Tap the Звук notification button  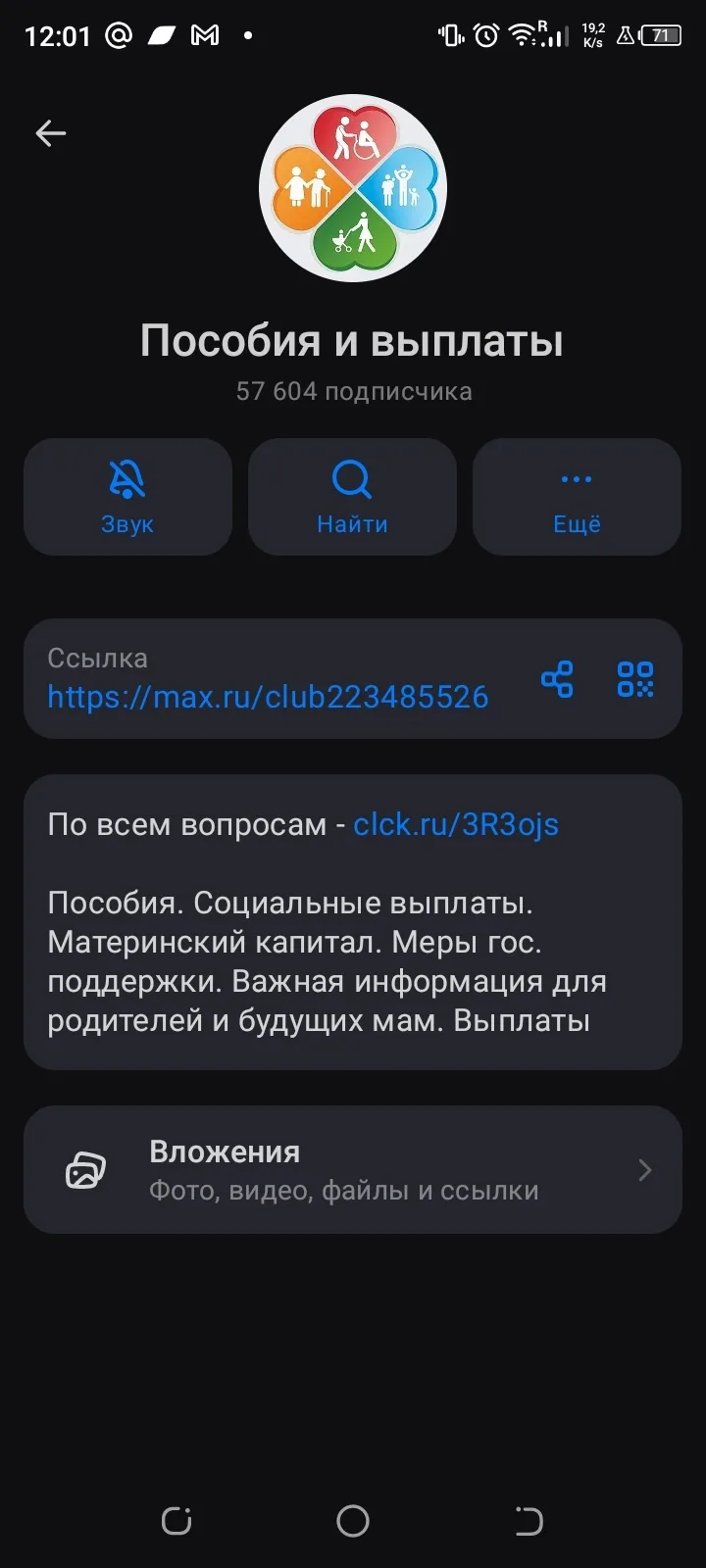point(127,497)
